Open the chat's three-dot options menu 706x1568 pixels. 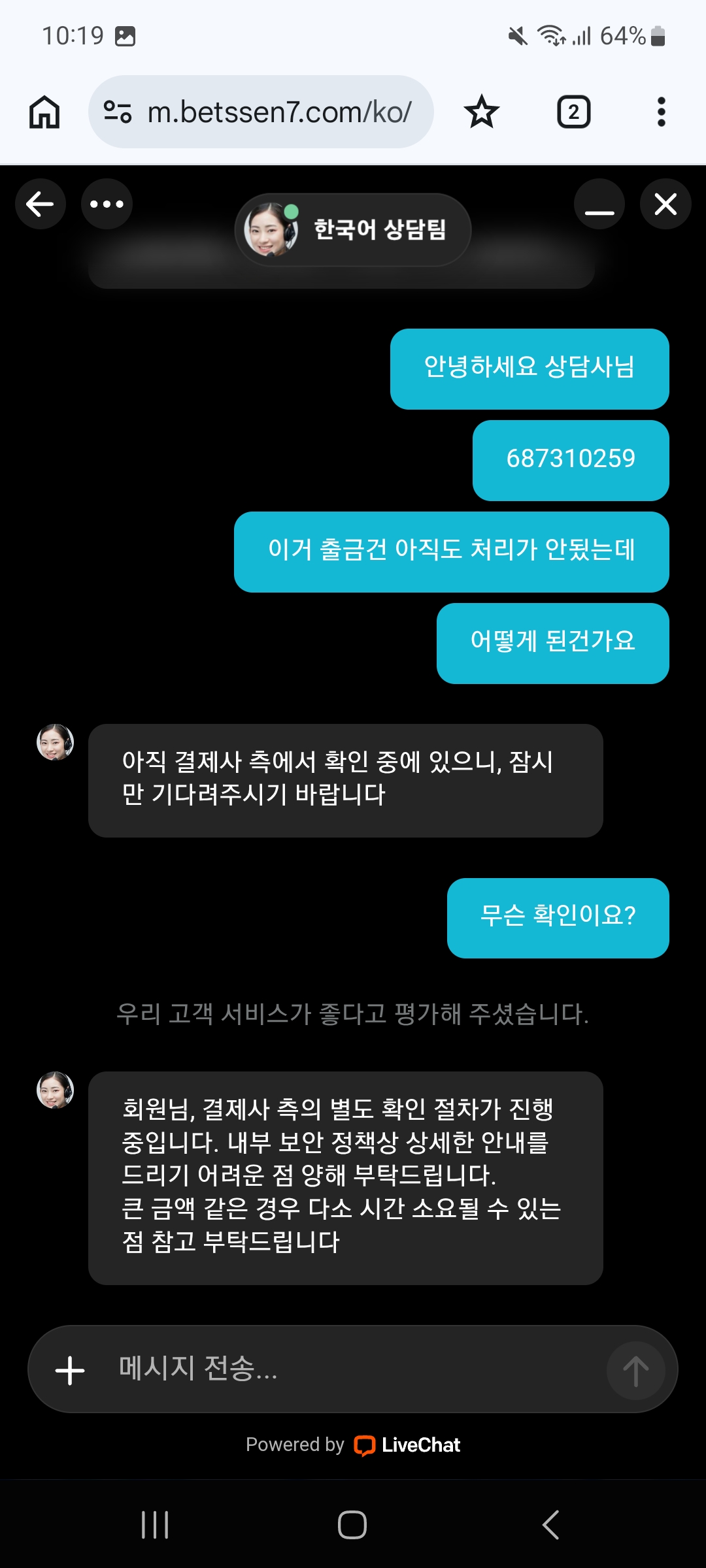point(107,204)
